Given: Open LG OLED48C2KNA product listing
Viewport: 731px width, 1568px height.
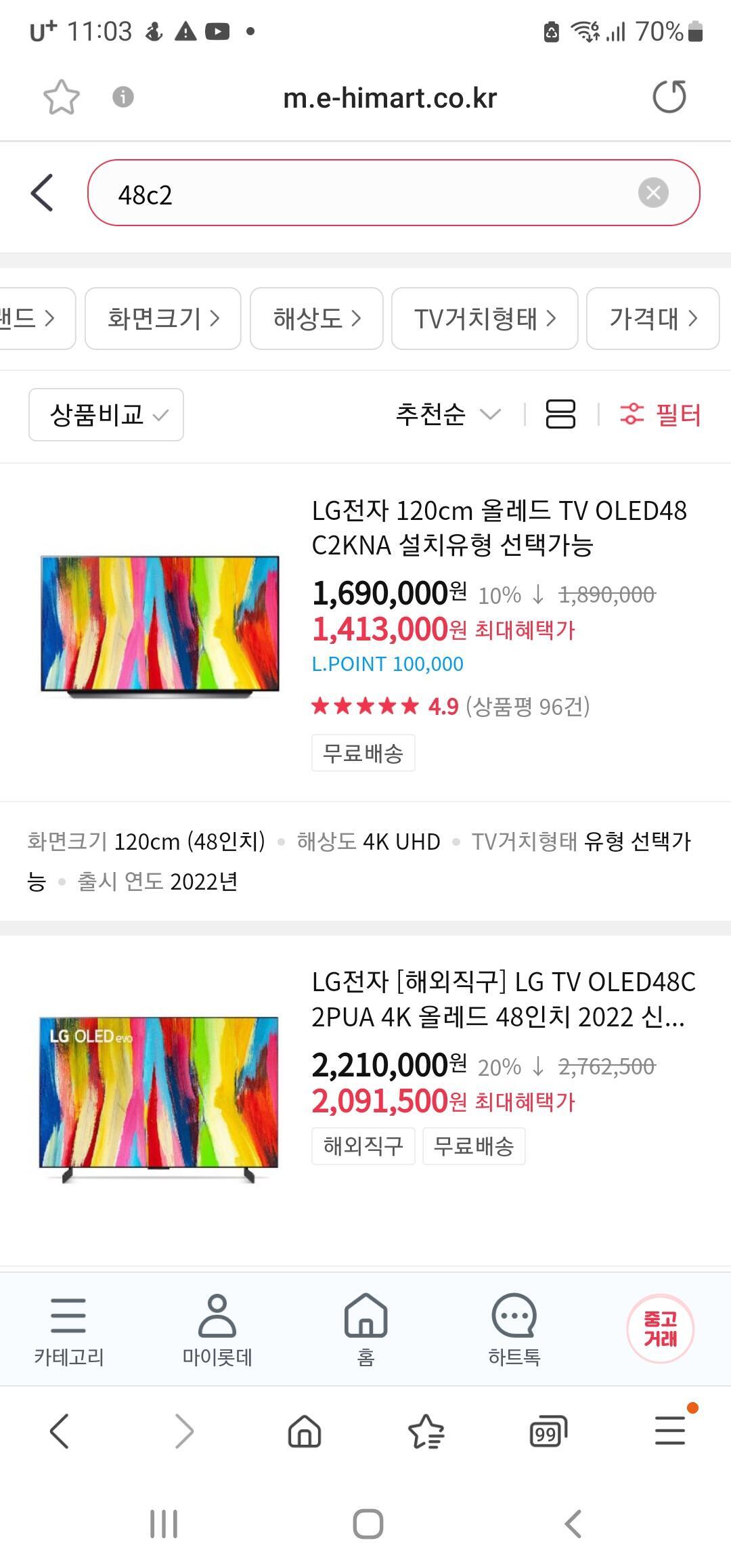Looking at the screenshot, I should pos(498,527).
